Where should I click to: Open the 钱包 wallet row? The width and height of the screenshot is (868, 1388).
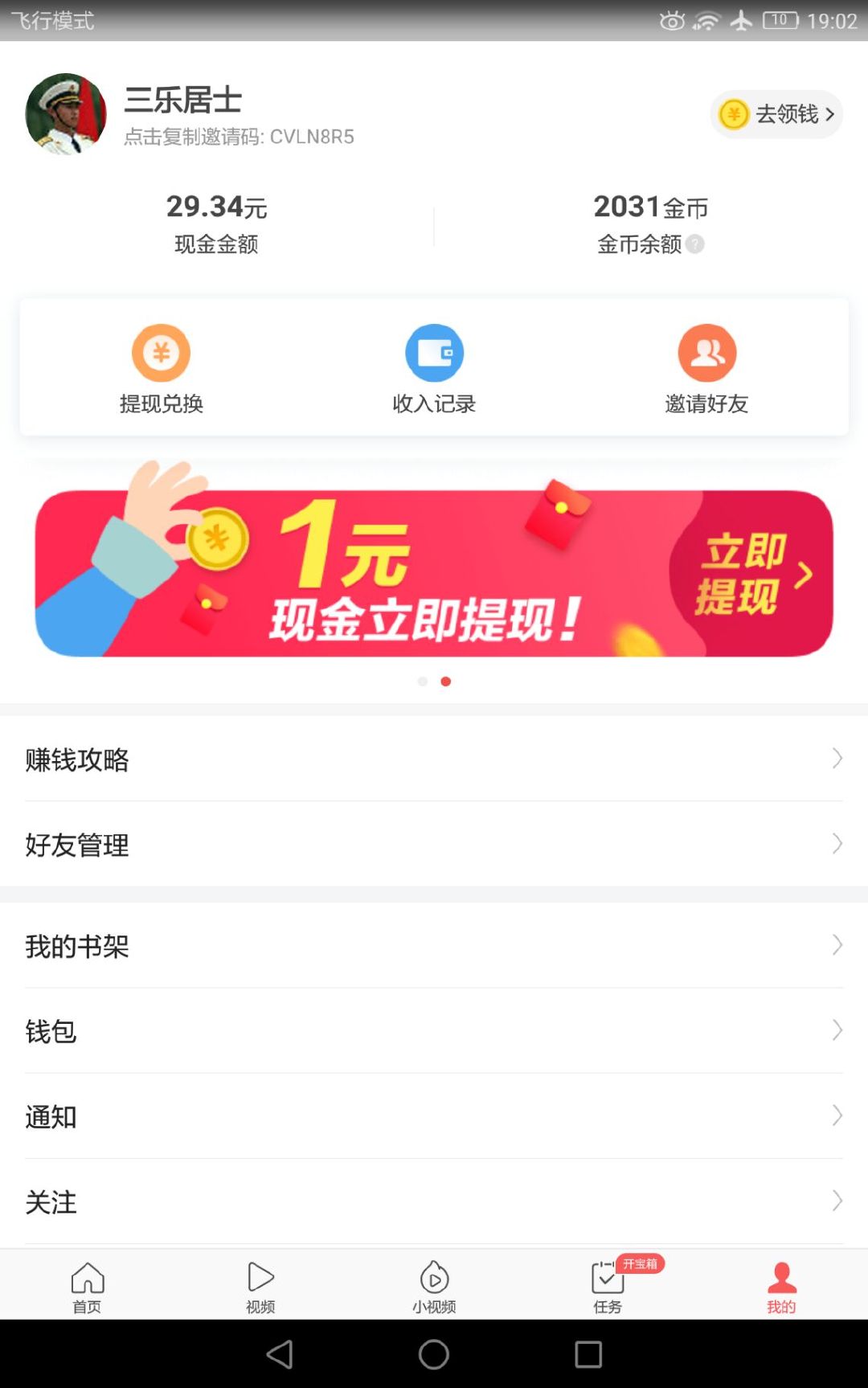[434, 1030]
